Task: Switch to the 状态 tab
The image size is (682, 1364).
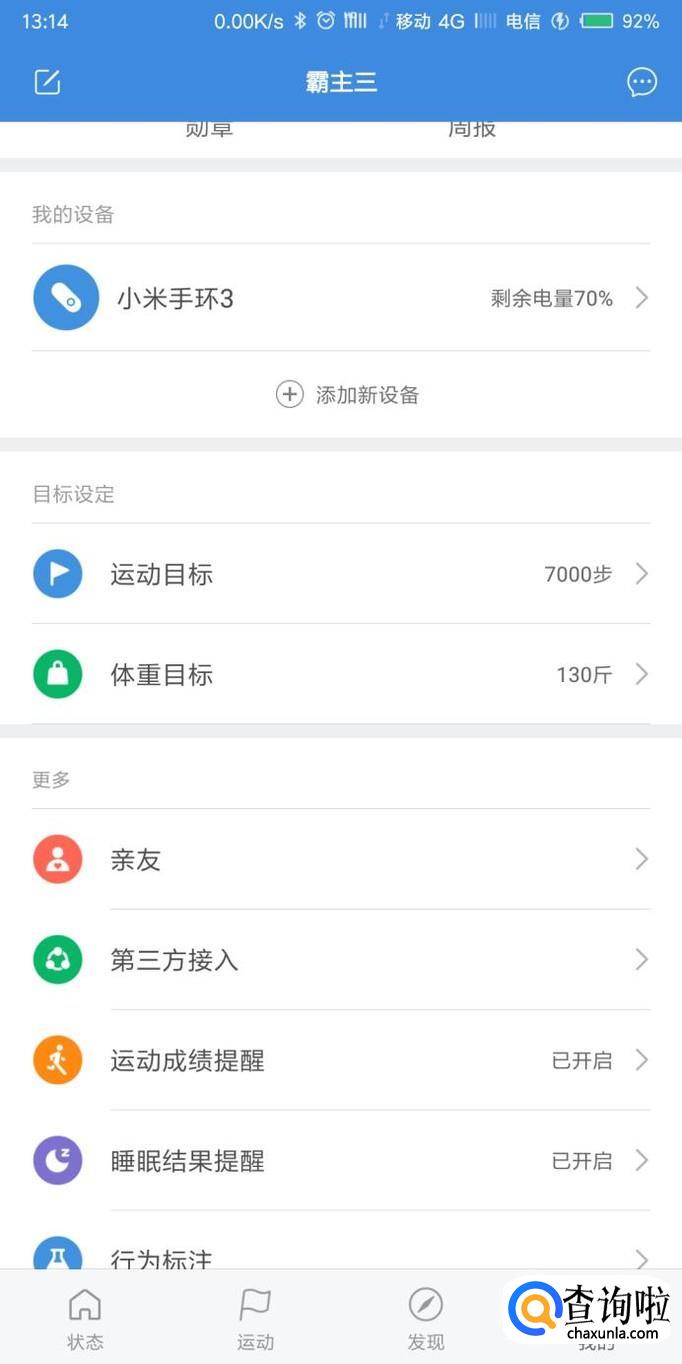Action: coord(85,1320)
